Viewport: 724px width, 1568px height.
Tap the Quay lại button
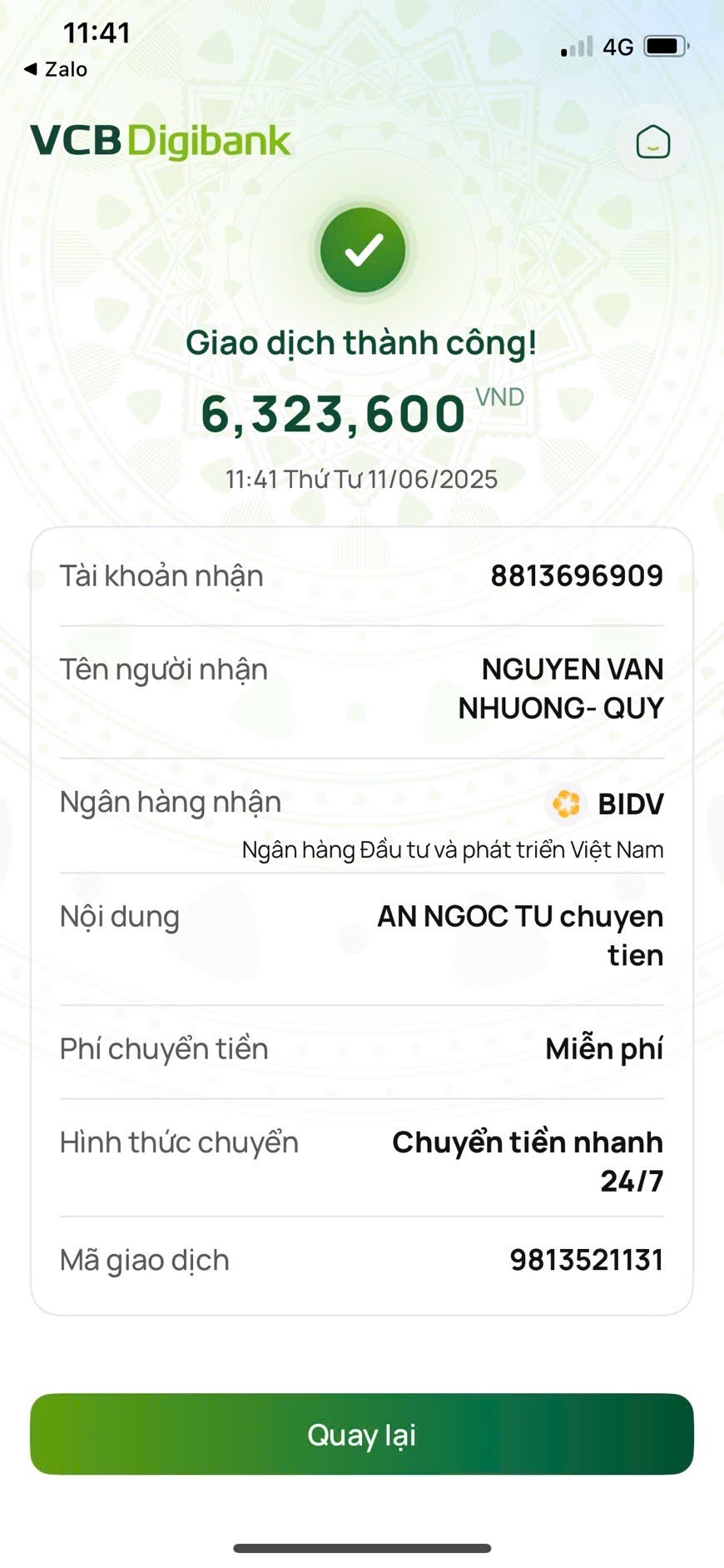point(362,1434)
